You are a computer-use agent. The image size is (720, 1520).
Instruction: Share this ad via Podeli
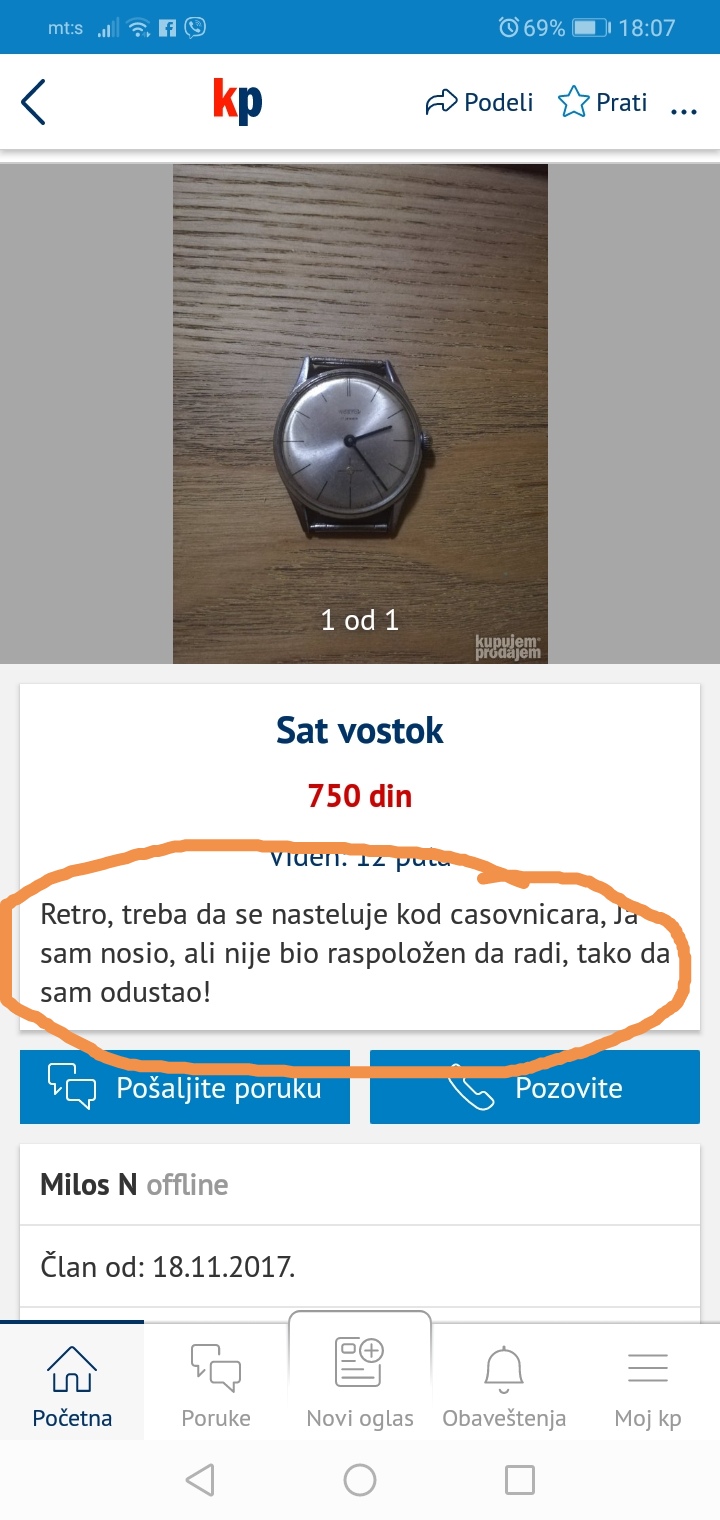(480, 102)
